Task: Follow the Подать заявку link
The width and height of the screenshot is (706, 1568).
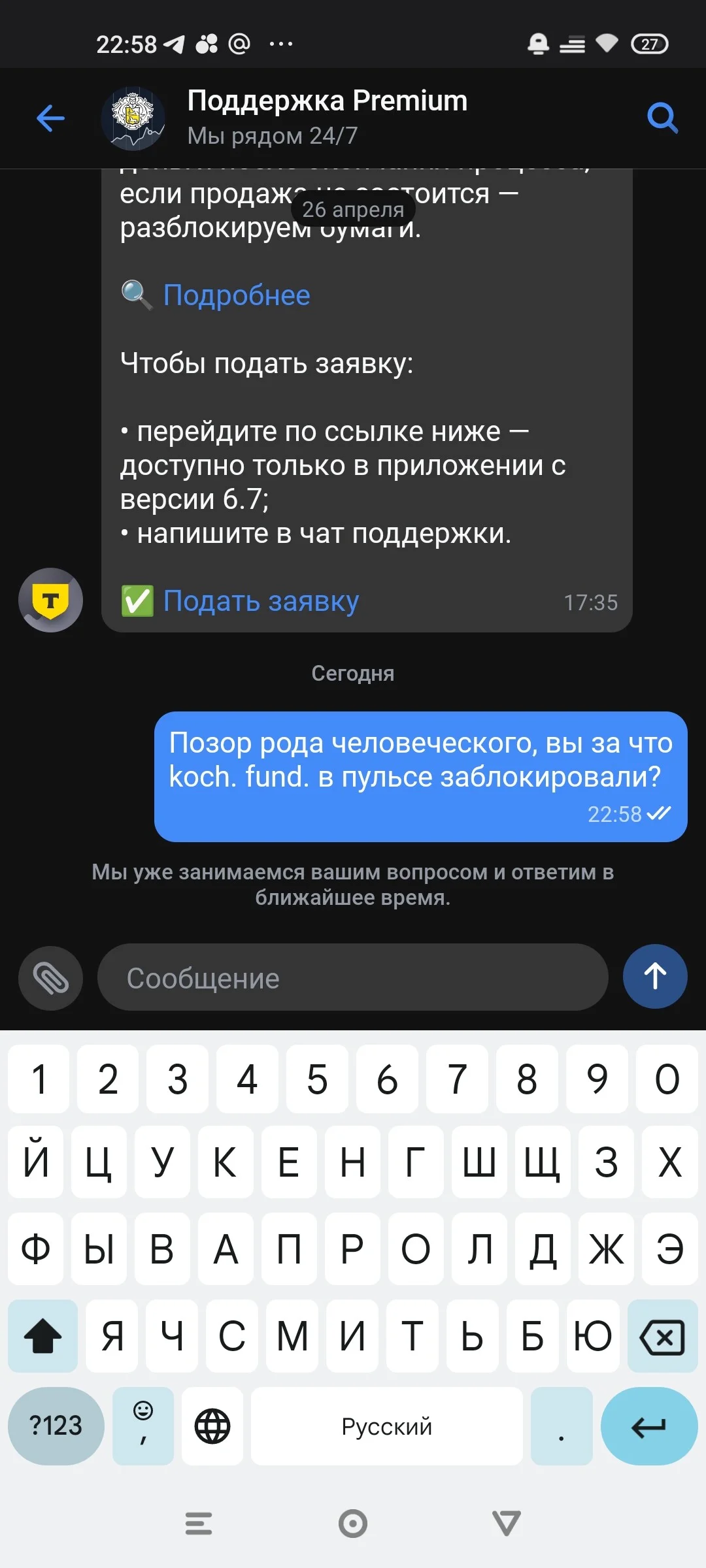Action: [261, 601]
